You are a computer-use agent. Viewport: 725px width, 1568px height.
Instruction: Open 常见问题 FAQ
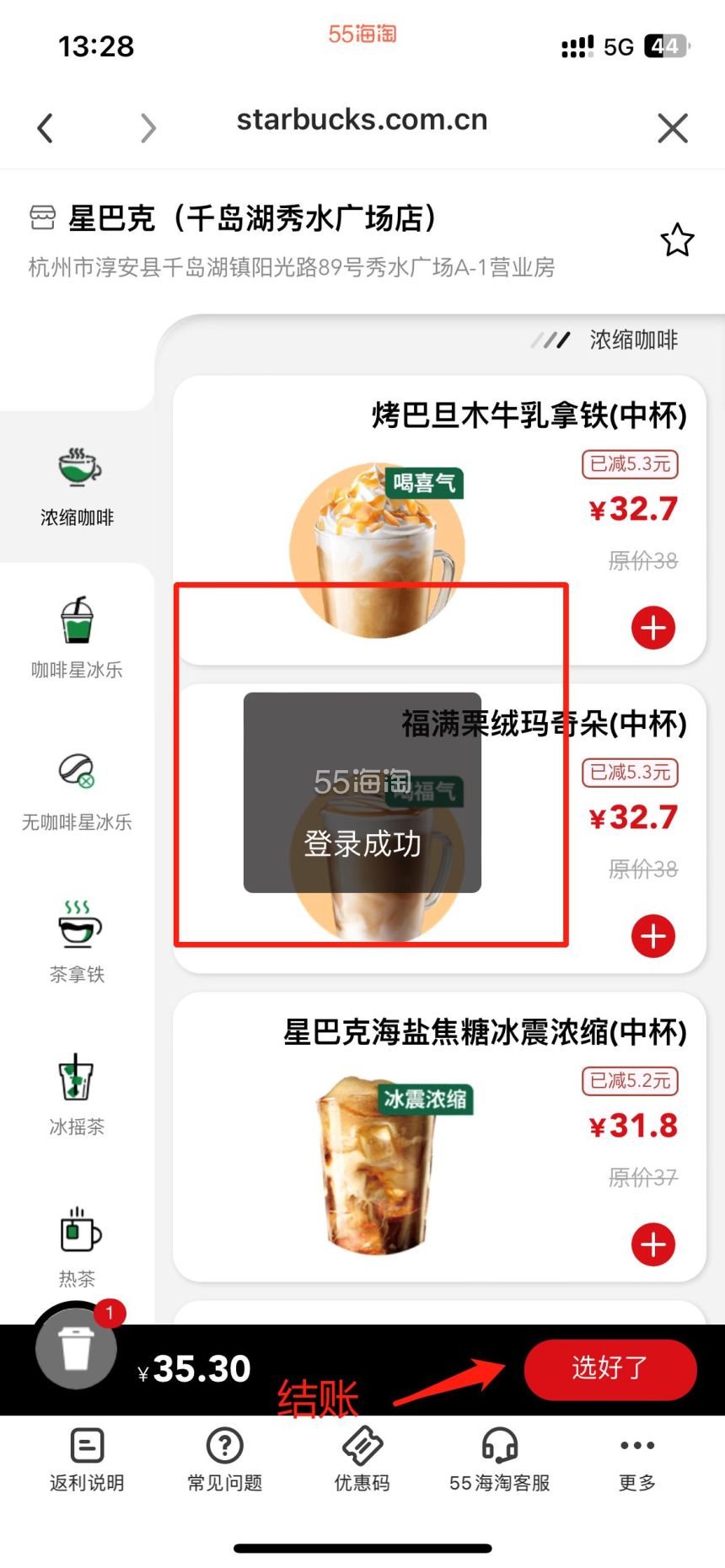coord(224,1461)
